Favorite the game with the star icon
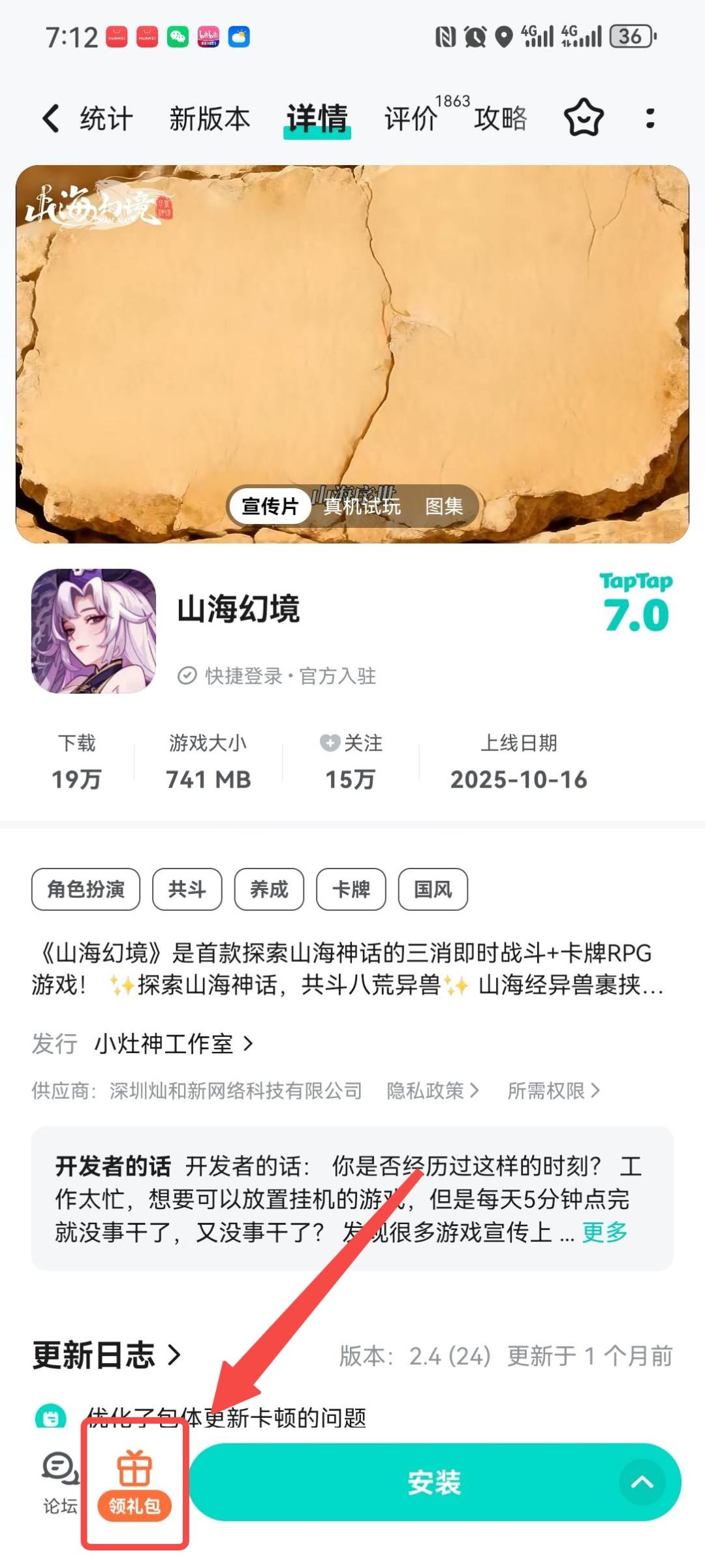The image size is (705, 1568). 584,117
